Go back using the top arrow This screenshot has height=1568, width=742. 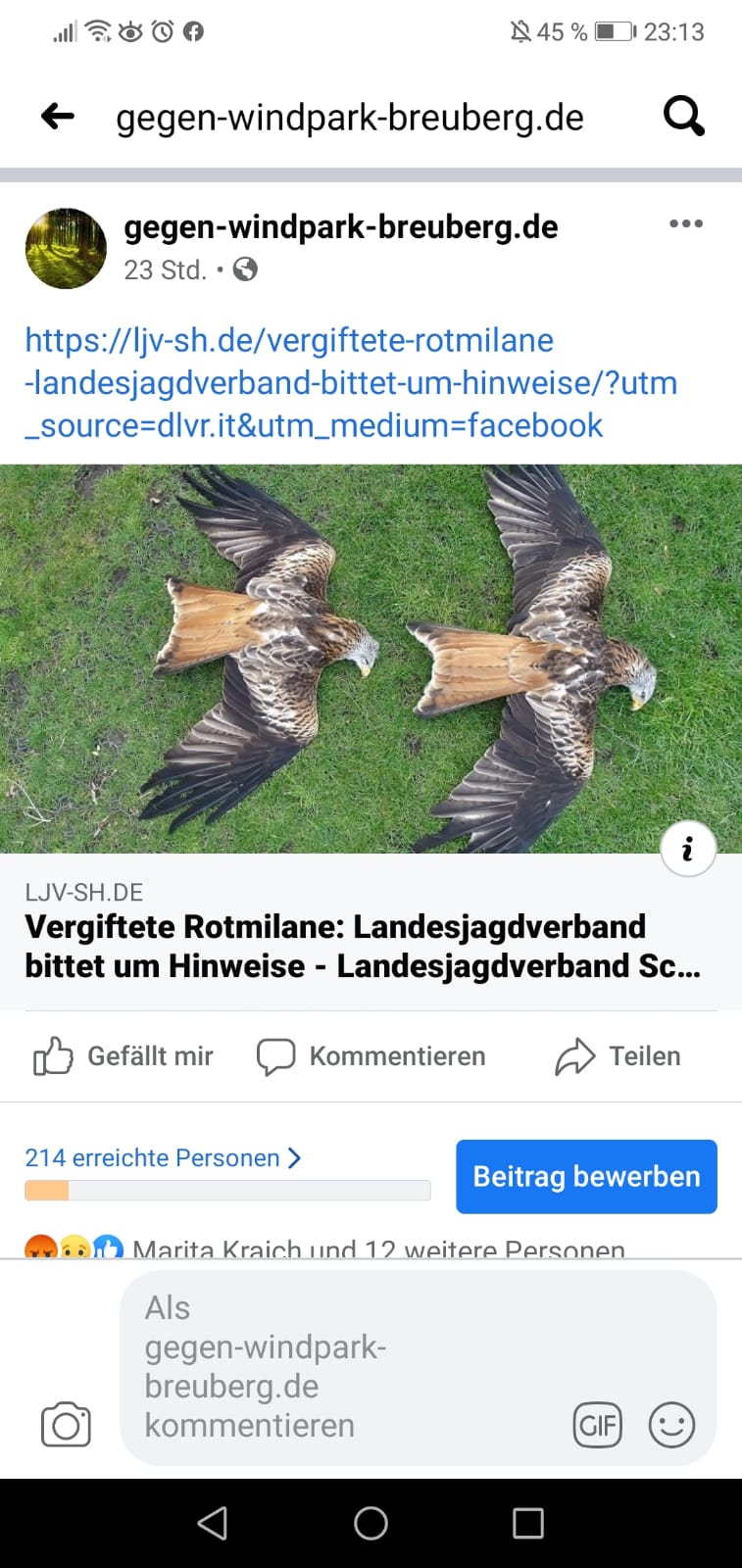pos(58,117)
